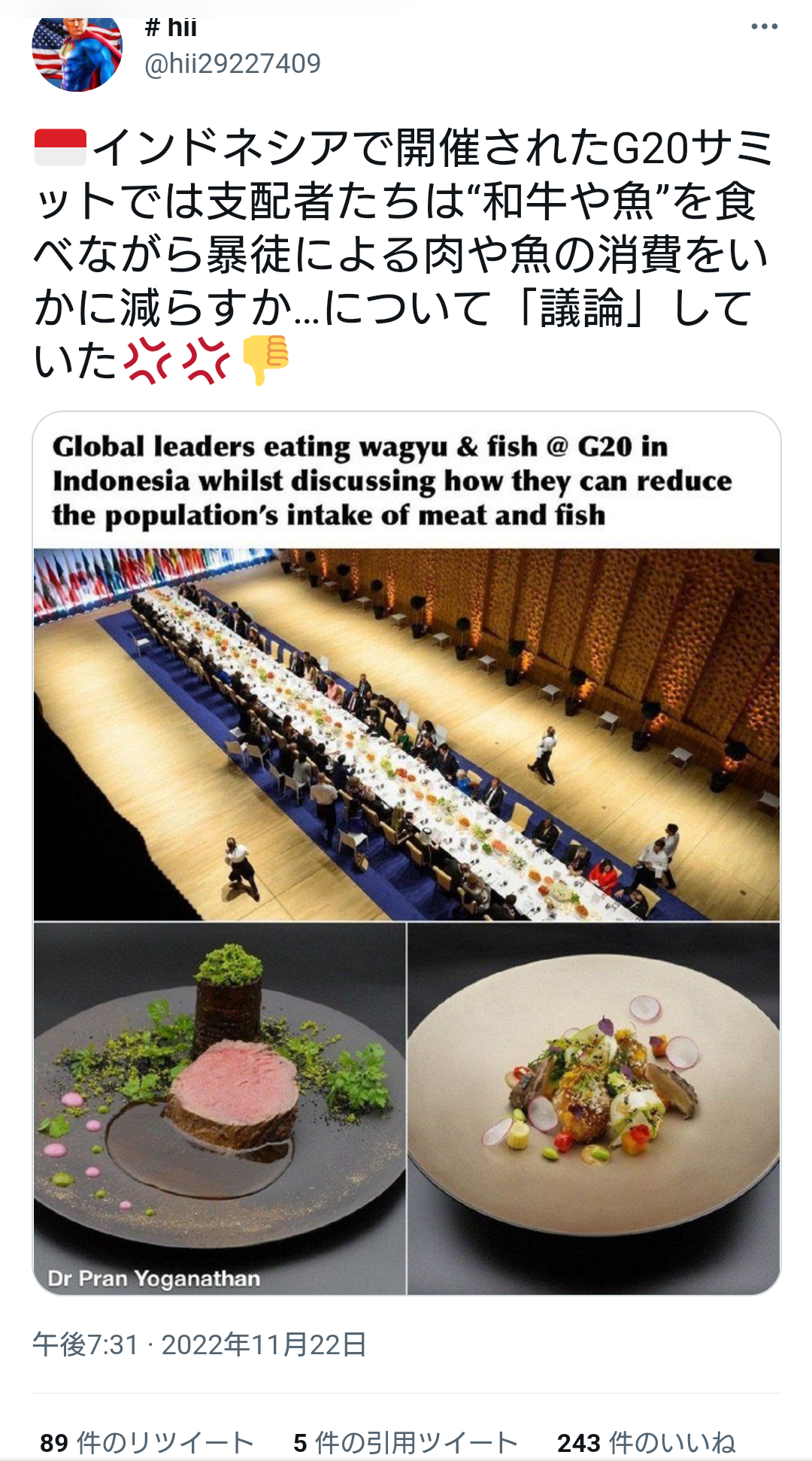This screenshot has height=1461, width=812.
Task: View the @hii29227409 profile handle
Action: point(232,63)
